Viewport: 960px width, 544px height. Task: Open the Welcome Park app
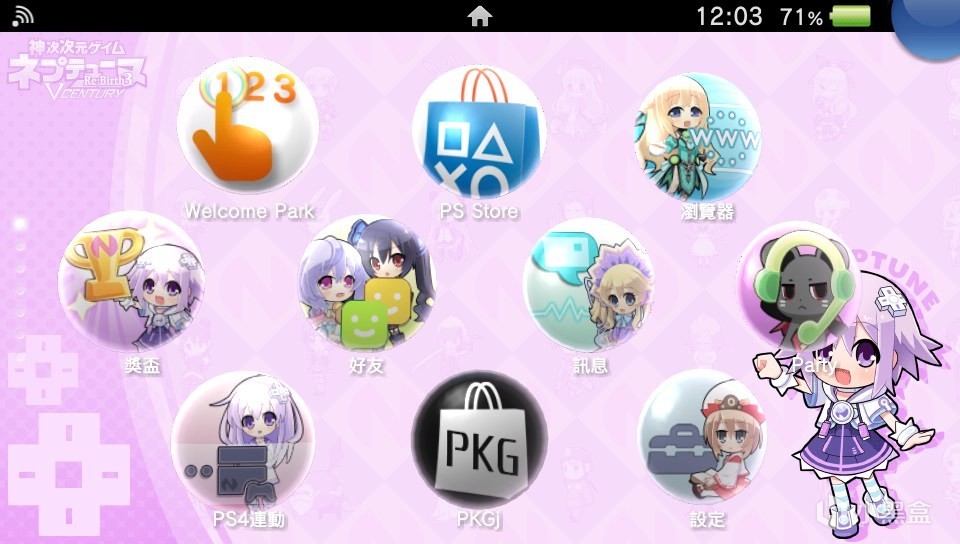(248, 126)
